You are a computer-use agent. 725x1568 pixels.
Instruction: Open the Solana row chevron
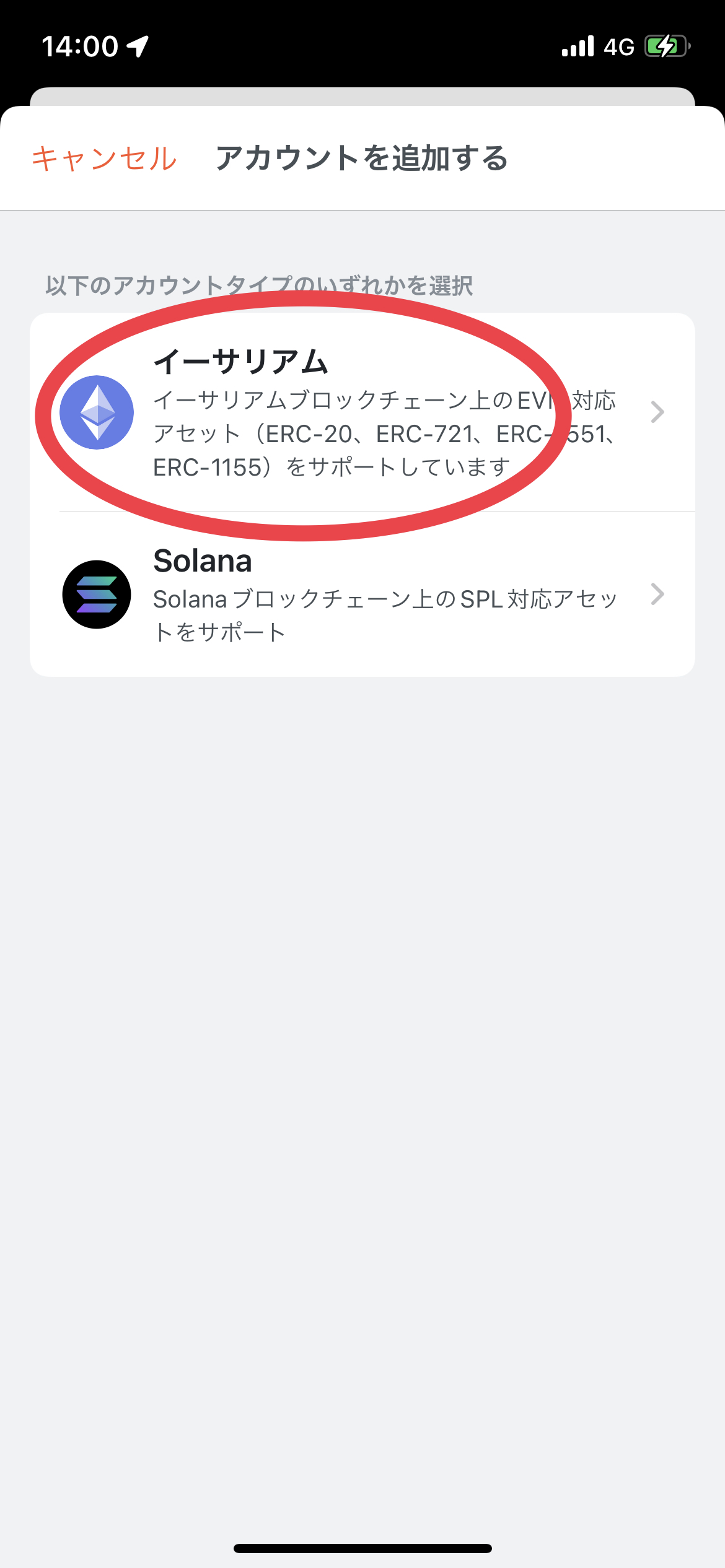(x=658, y=595)
